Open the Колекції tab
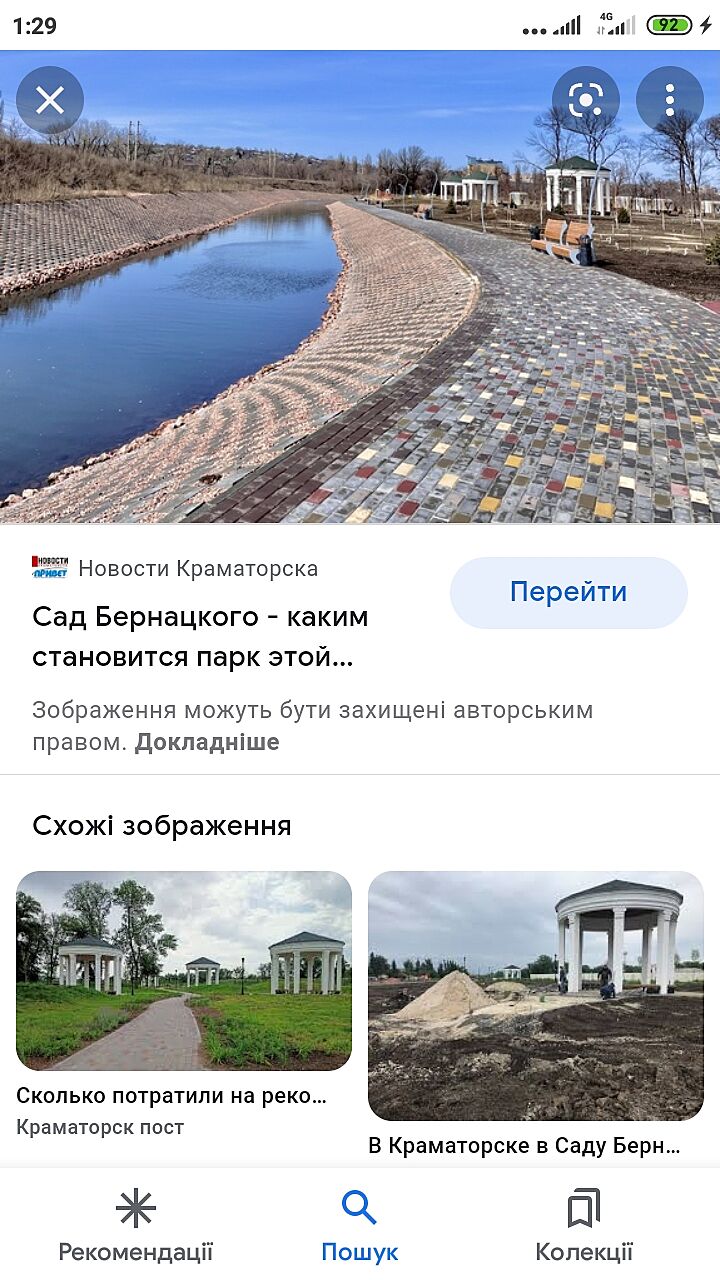 click(584, 1226)
